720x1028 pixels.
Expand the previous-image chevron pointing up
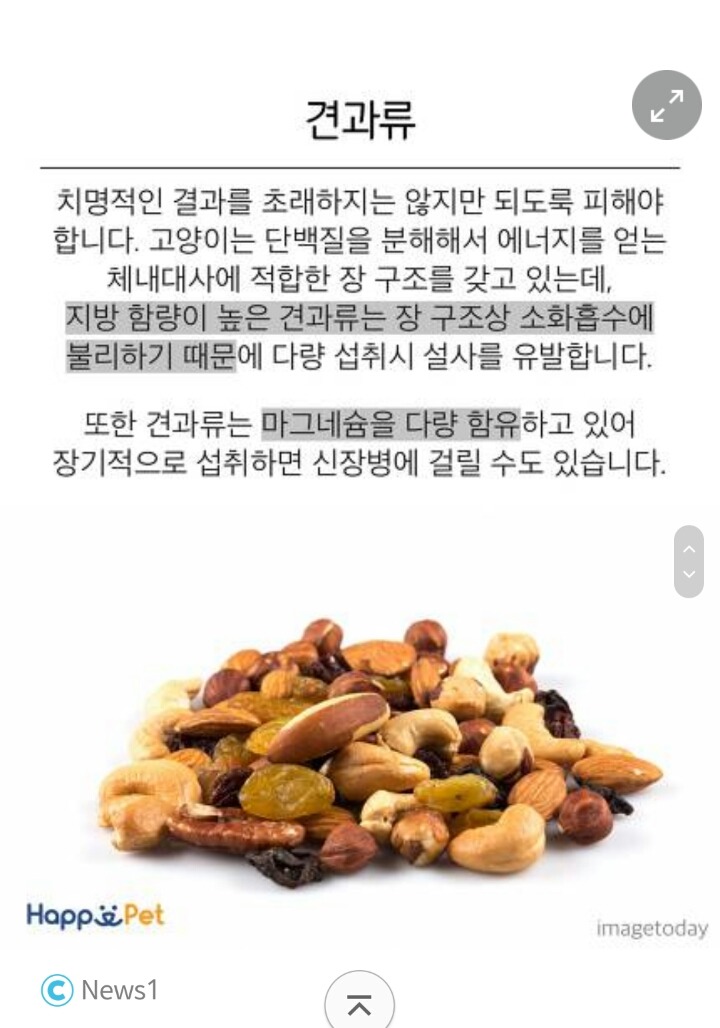point(688,549)
